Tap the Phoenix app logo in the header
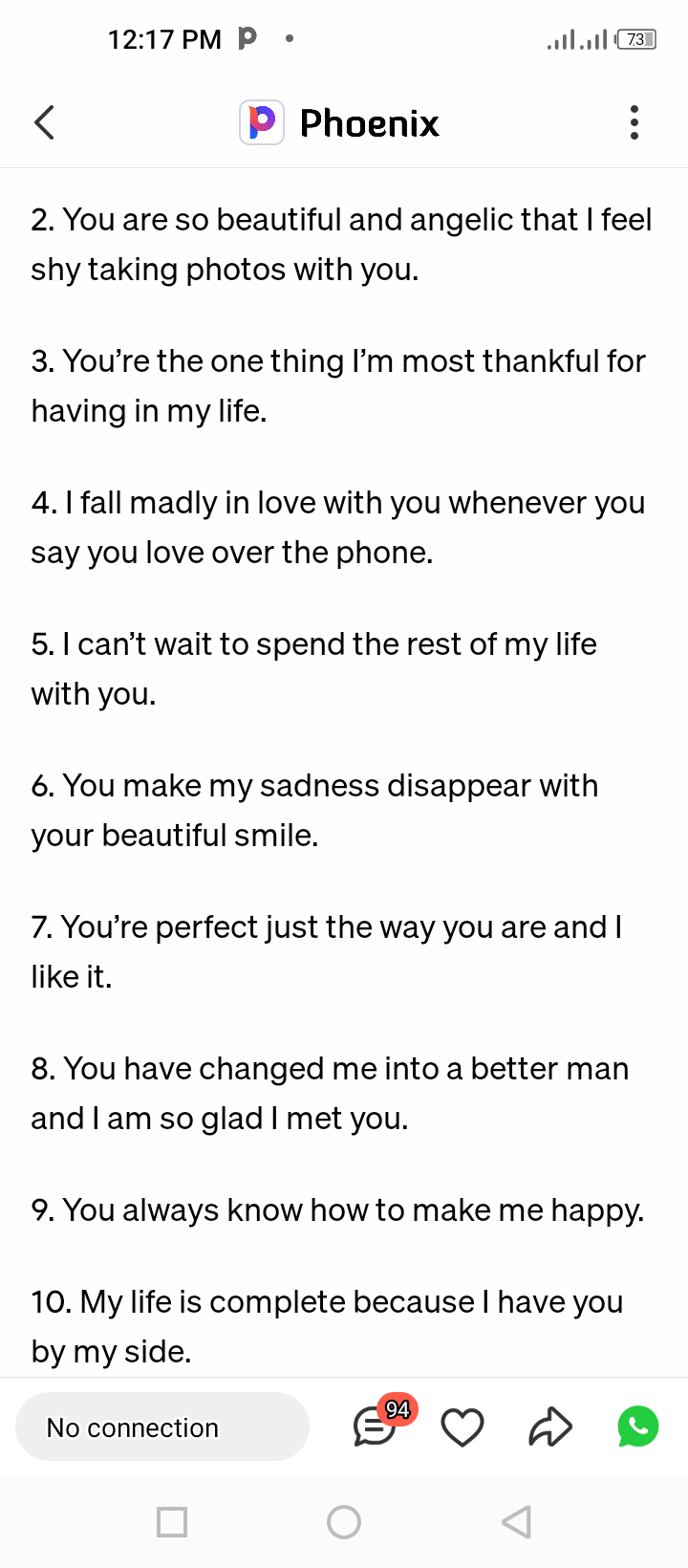Image resolution: width=688 pixels, height=1568 pixels. (263, 122)
